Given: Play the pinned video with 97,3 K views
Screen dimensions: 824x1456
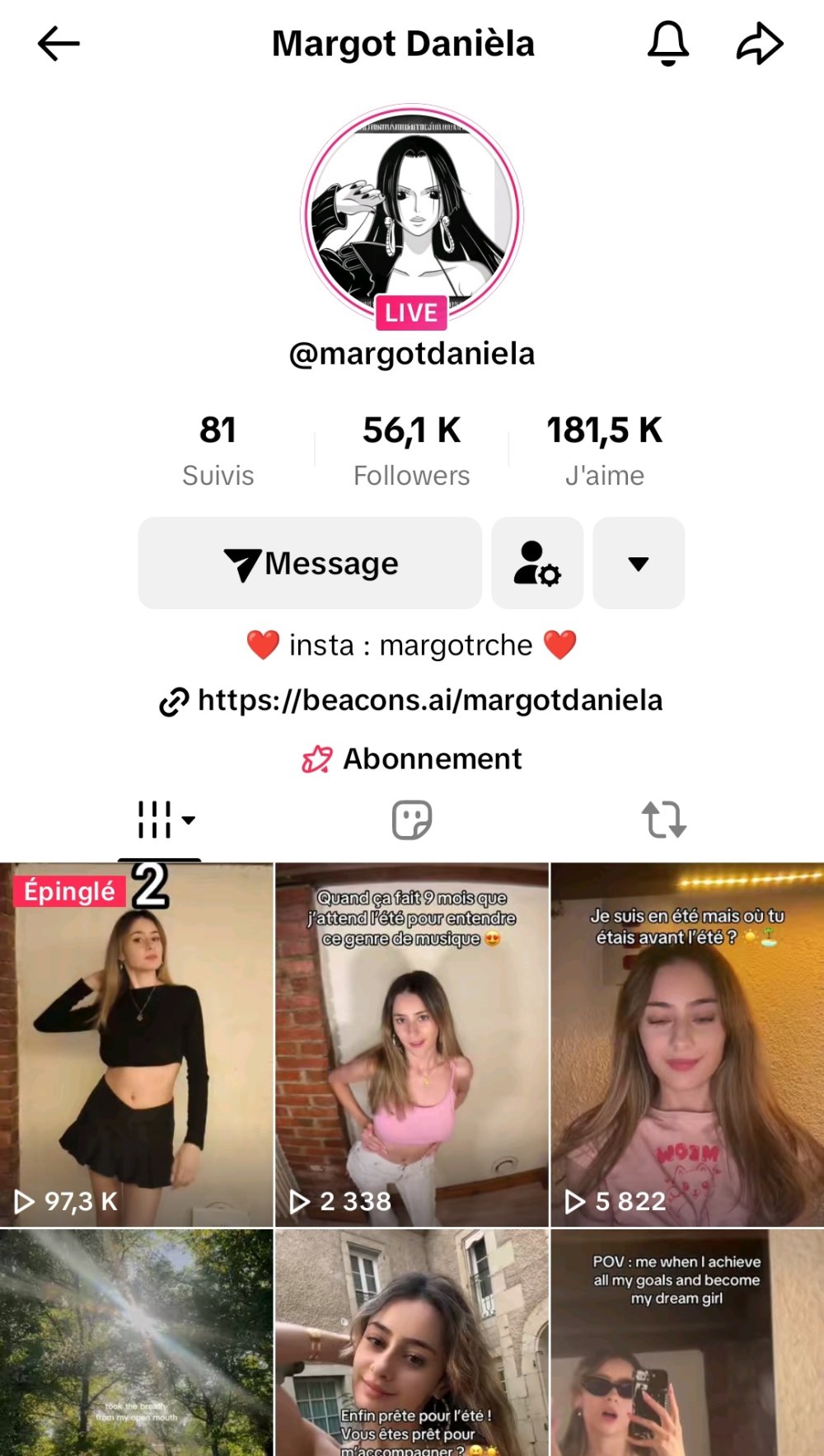Looking at the screenshot, I should click(136, 1044).
